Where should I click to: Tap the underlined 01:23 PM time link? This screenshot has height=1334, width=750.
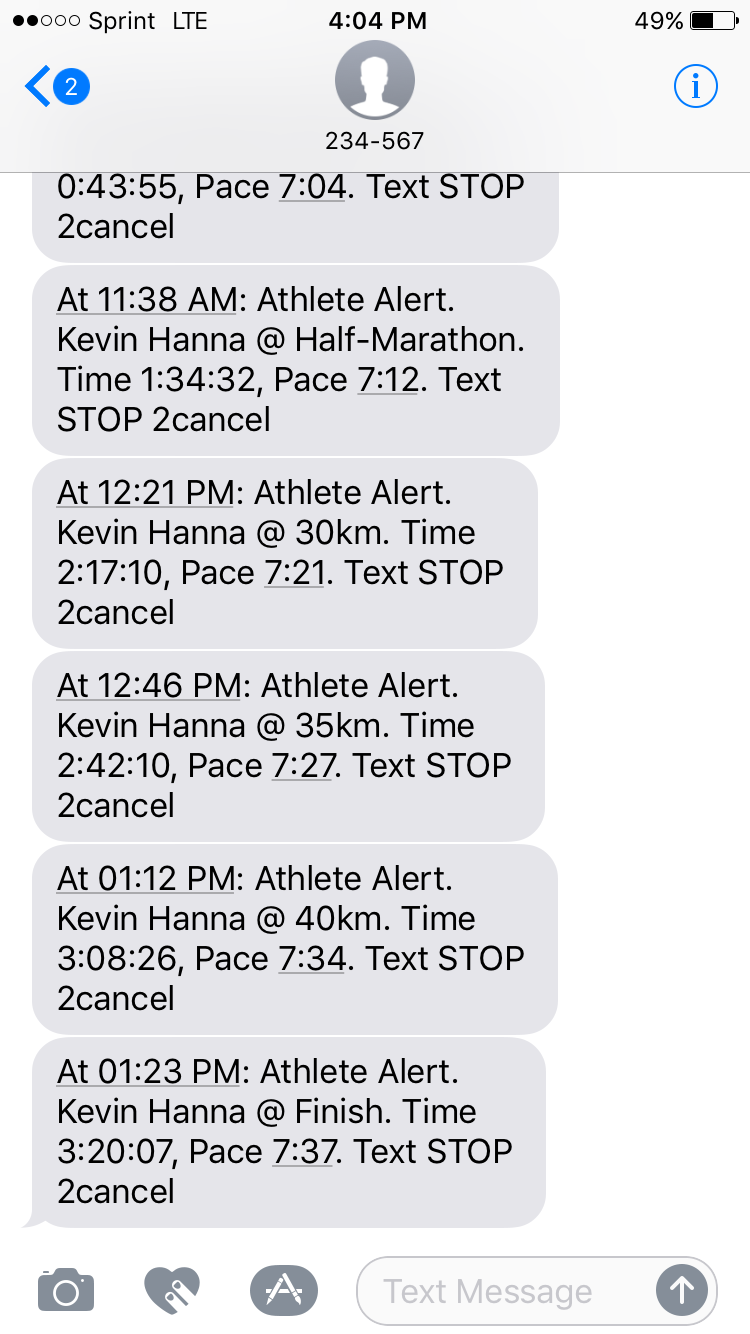(x=149, y=1073)
